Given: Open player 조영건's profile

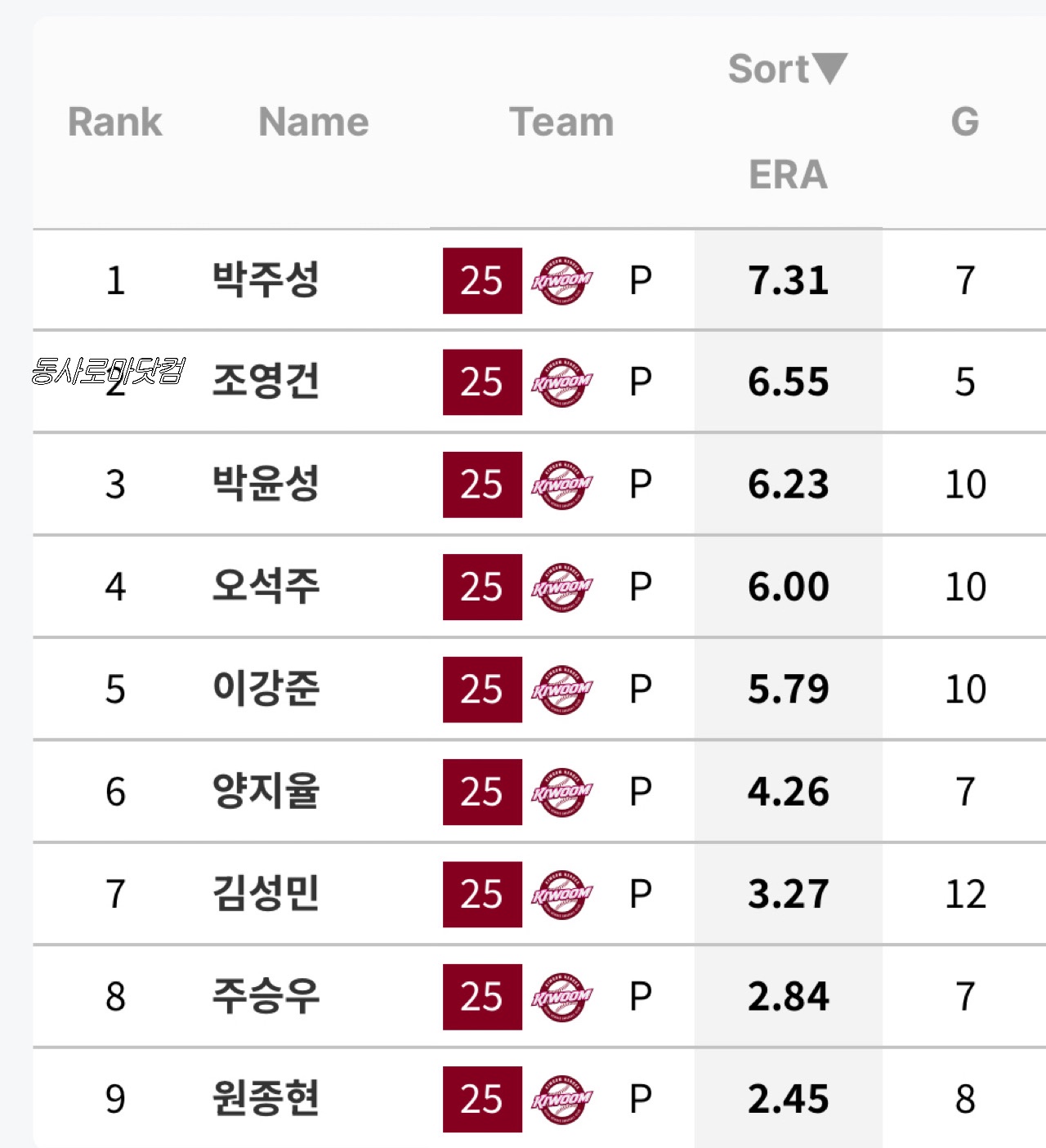Looking at the screenshot, I should pyautogui.click(x=266, y=382).
